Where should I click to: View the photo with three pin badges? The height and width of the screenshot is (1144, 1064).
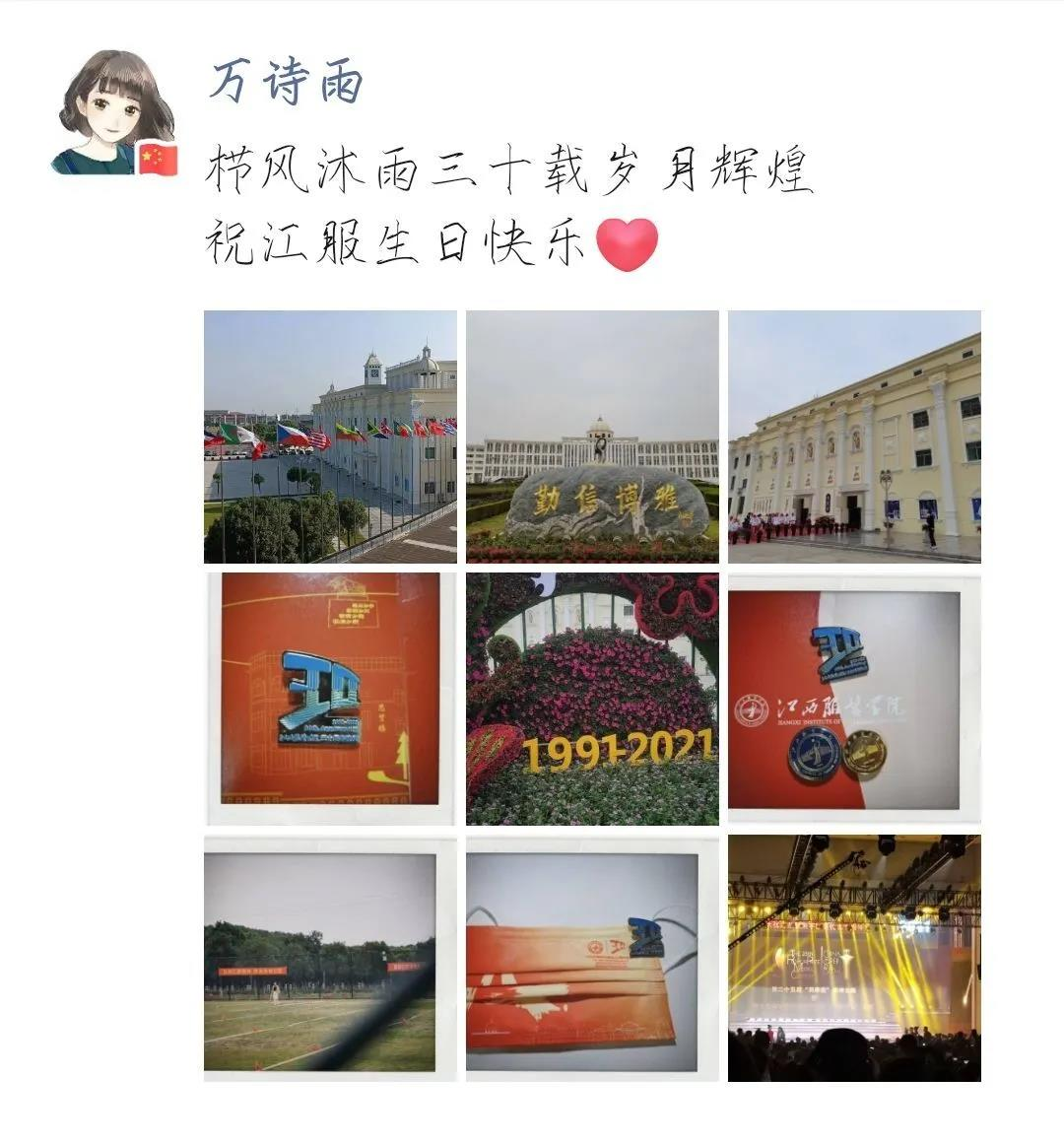(854, 699)
